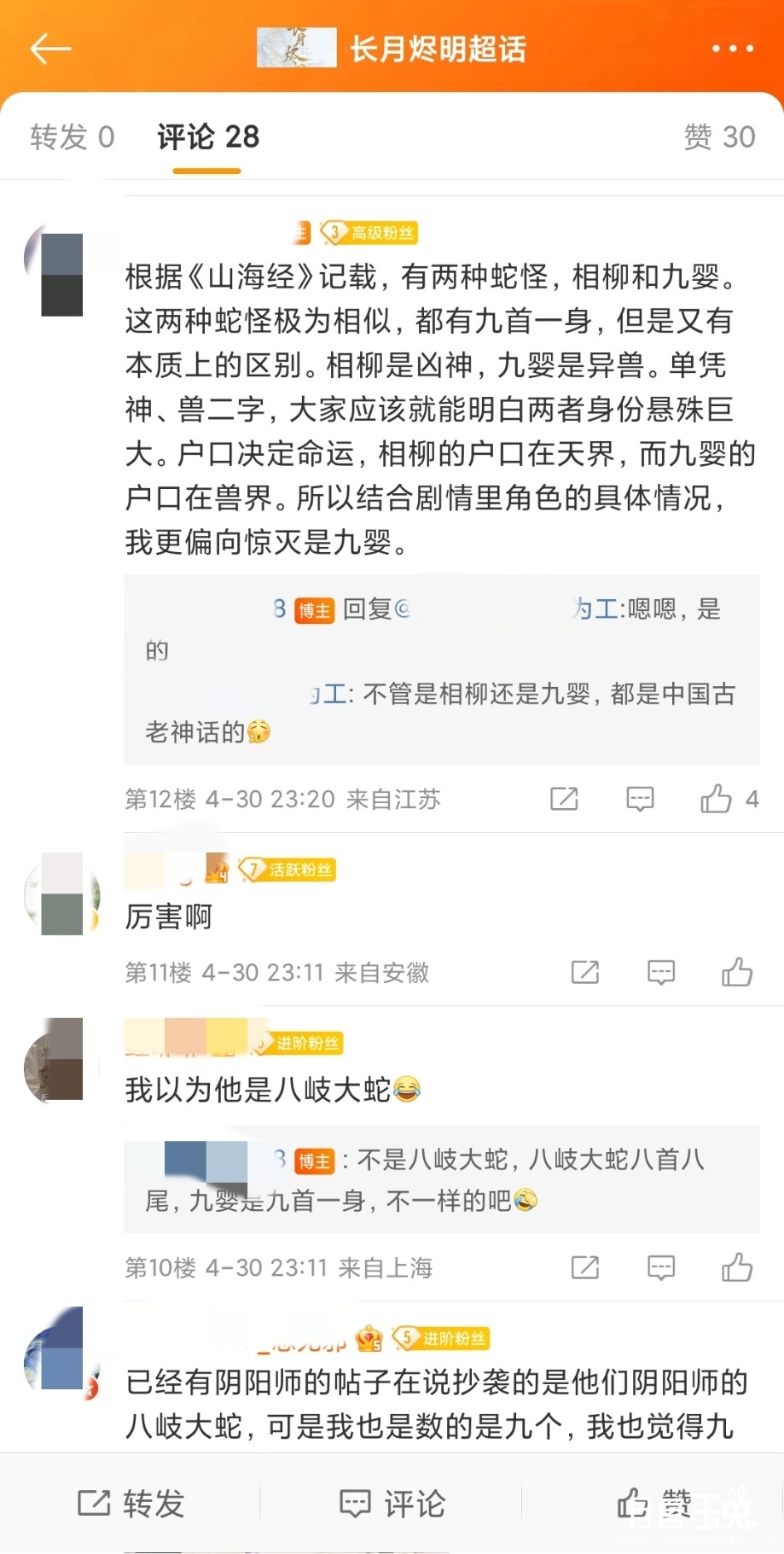
Task: Reply to the 第10楼 comment from 上海
Action: pos(661,1267)
